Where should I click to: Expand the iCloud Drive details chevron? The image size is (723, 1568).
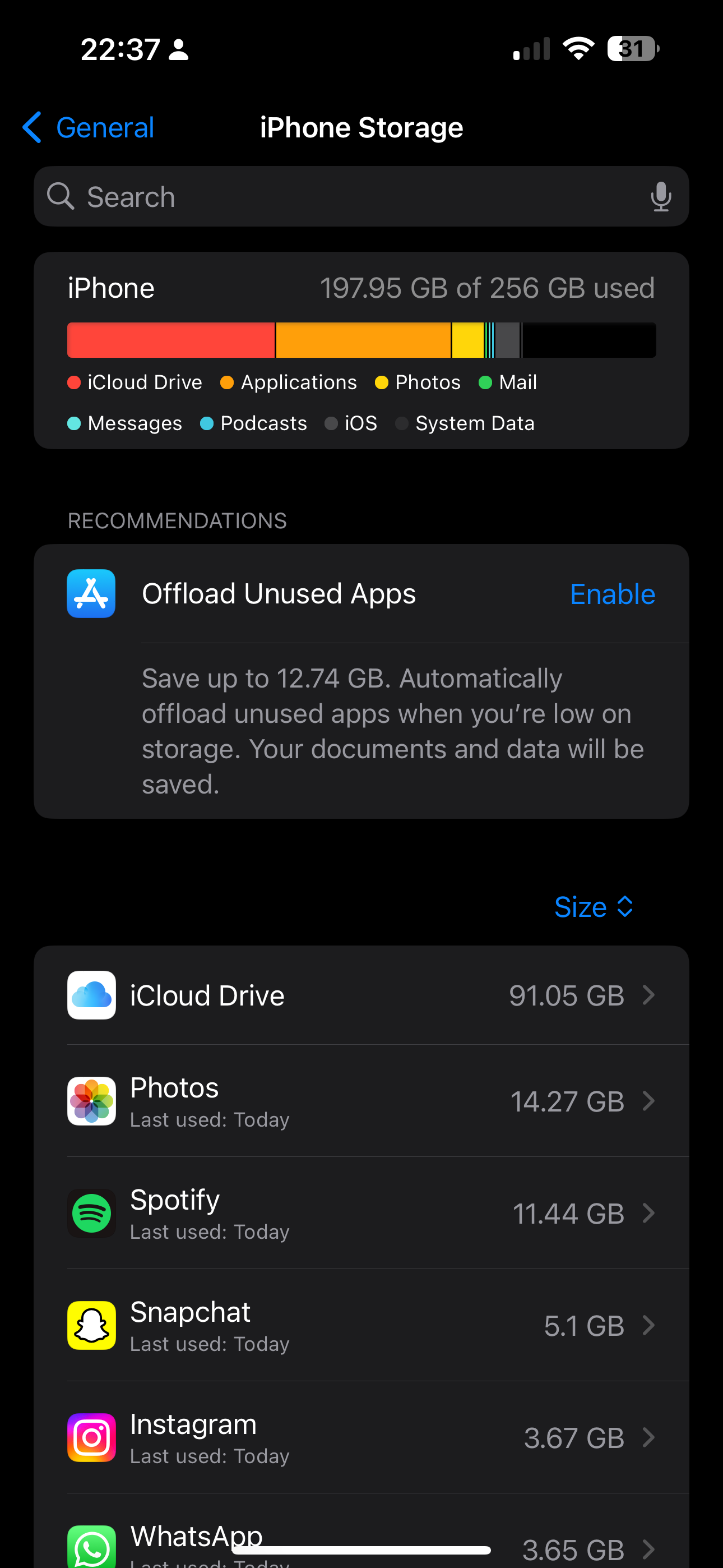coord(649,995)
